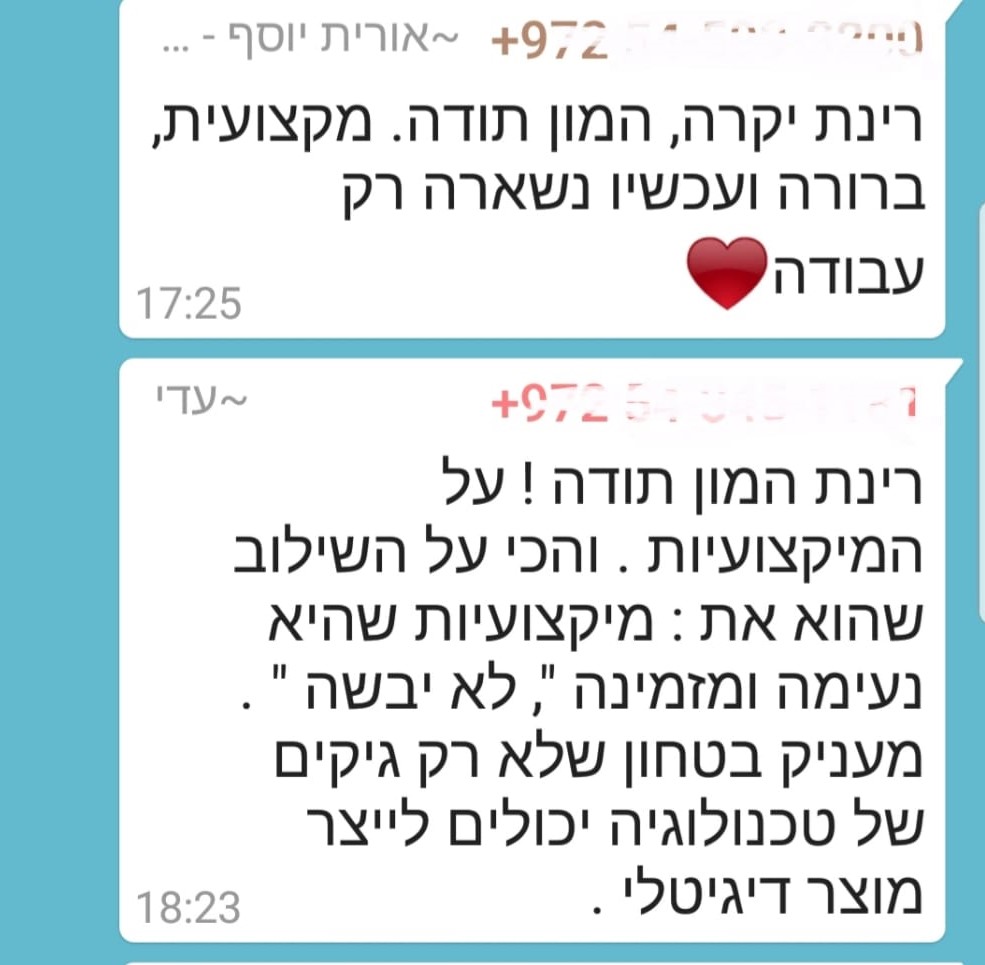Open sender number above עדי's message
The width and height of the screenshot is (985, 965).
(704, 405)
